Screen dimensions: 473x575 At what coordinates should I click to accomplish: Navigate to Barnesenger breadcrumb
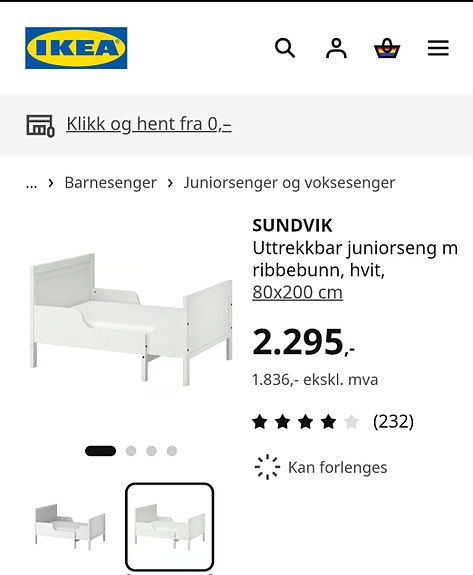point(110,183)
